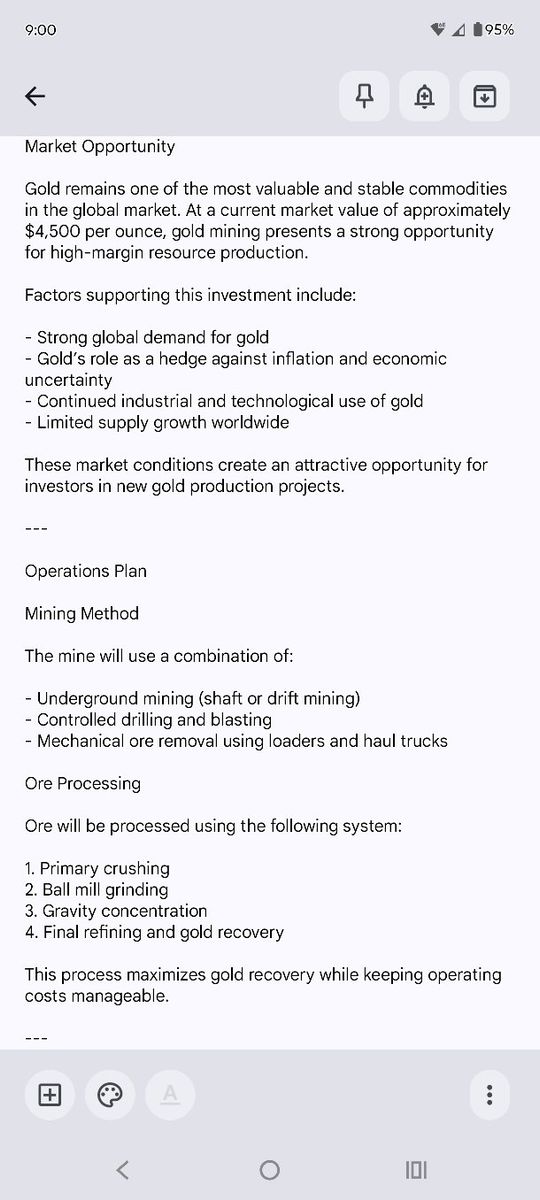
Task: Open the text formatting options
Action: coord(170,1095)
